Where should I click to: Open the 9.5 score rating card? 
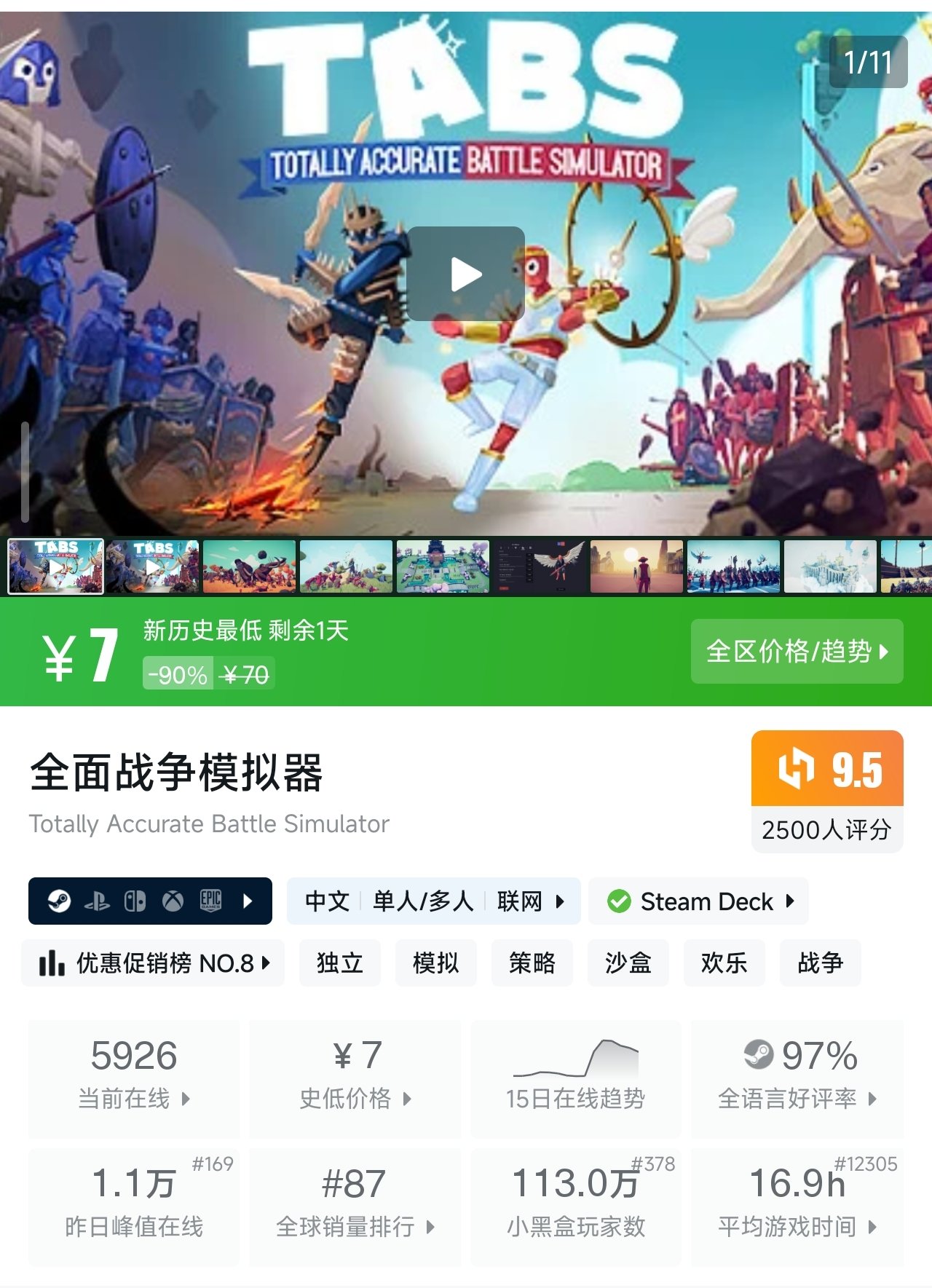827,791
